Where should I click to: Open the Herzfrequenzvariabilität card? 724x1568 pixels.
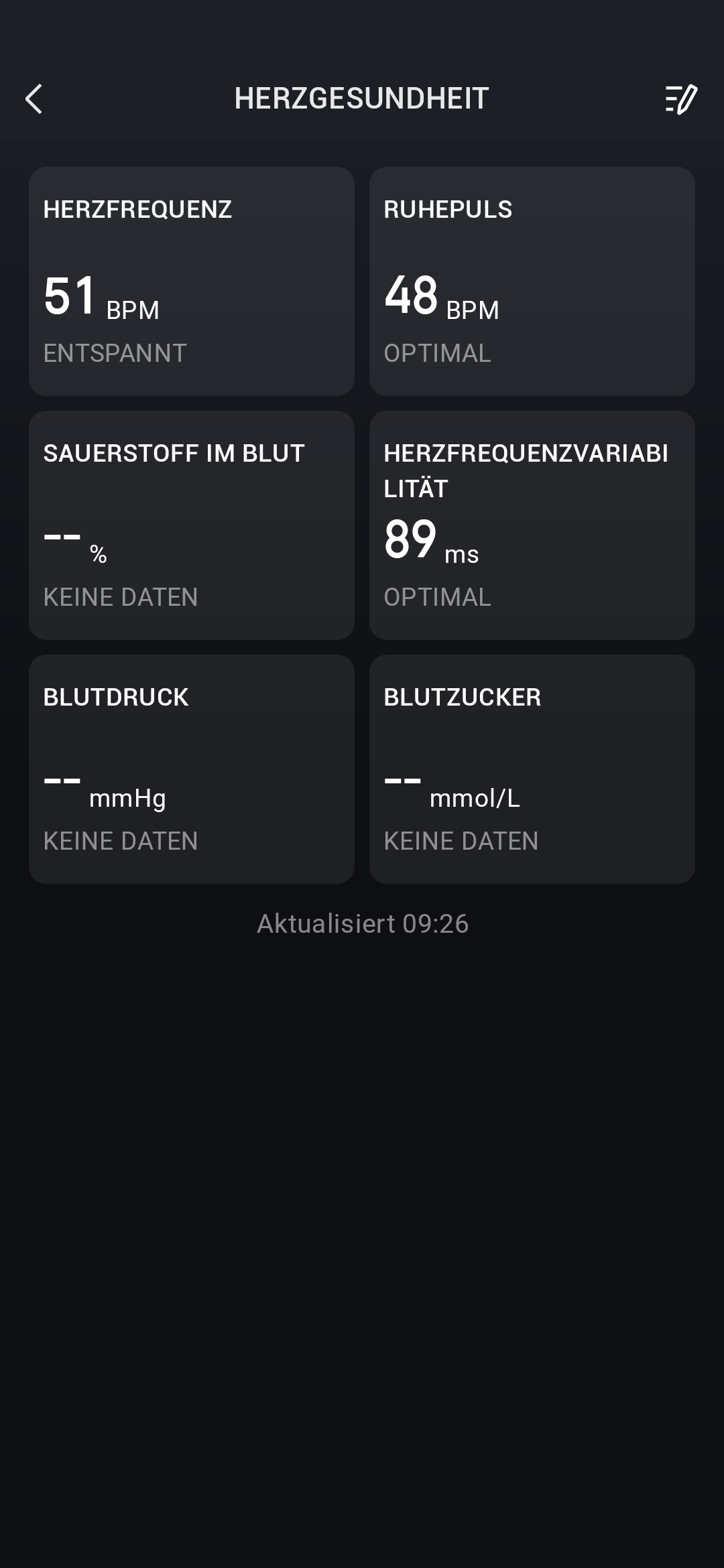532,525
